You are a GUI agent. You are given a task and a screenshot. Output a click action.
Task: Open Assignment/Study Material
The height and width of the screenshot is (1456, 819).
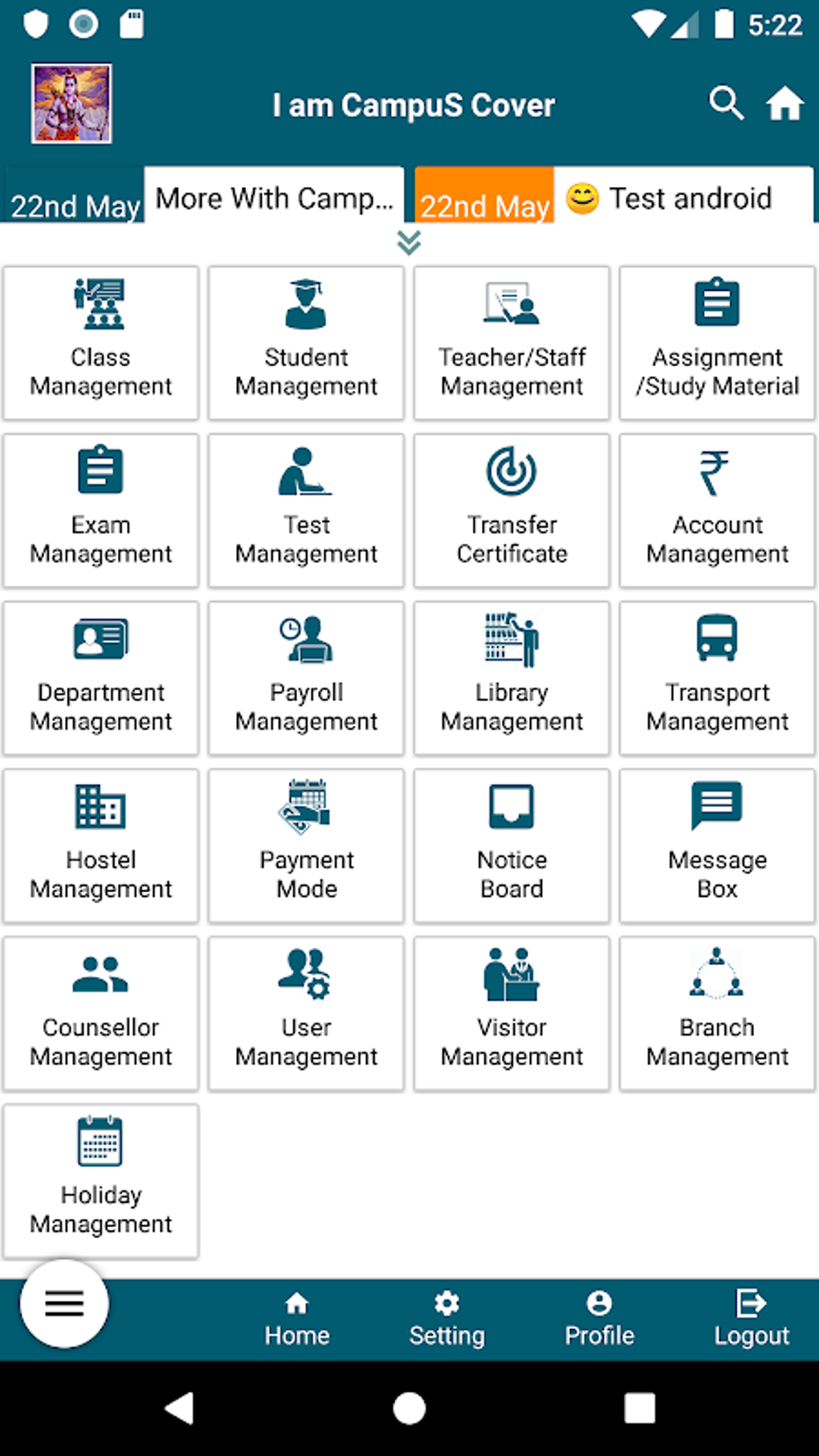717,343
